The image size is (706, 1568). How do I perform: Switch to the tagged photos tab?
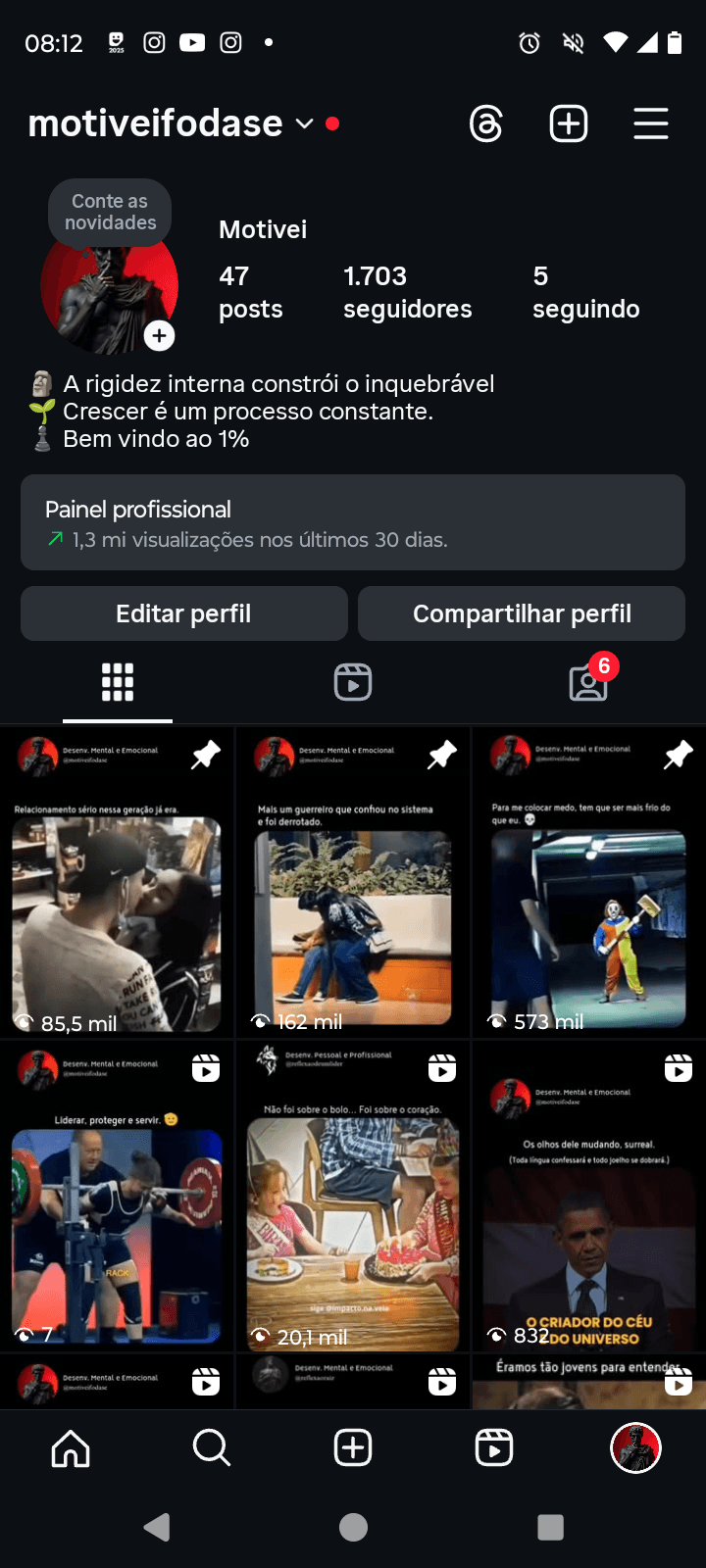tap(588, 682)
